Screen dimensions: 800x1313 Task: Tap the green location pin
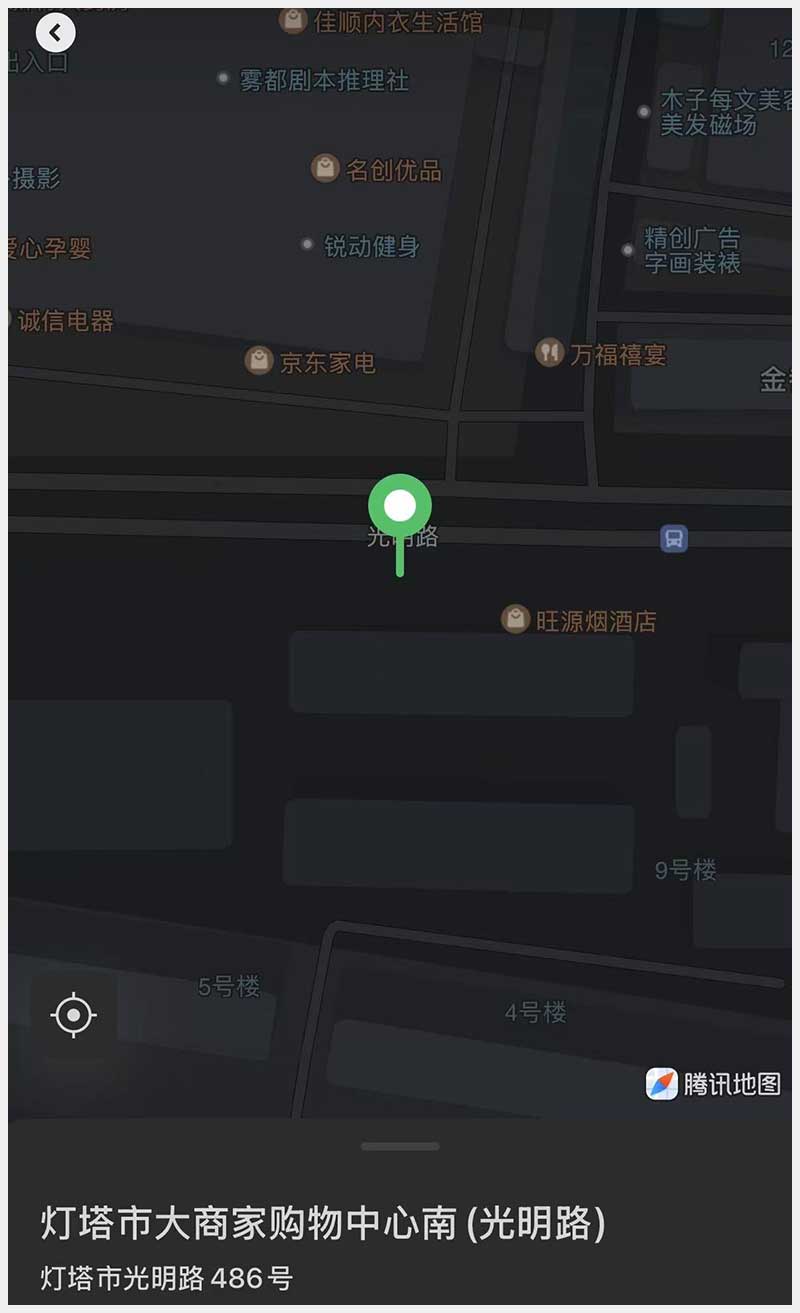click(400, 506)
